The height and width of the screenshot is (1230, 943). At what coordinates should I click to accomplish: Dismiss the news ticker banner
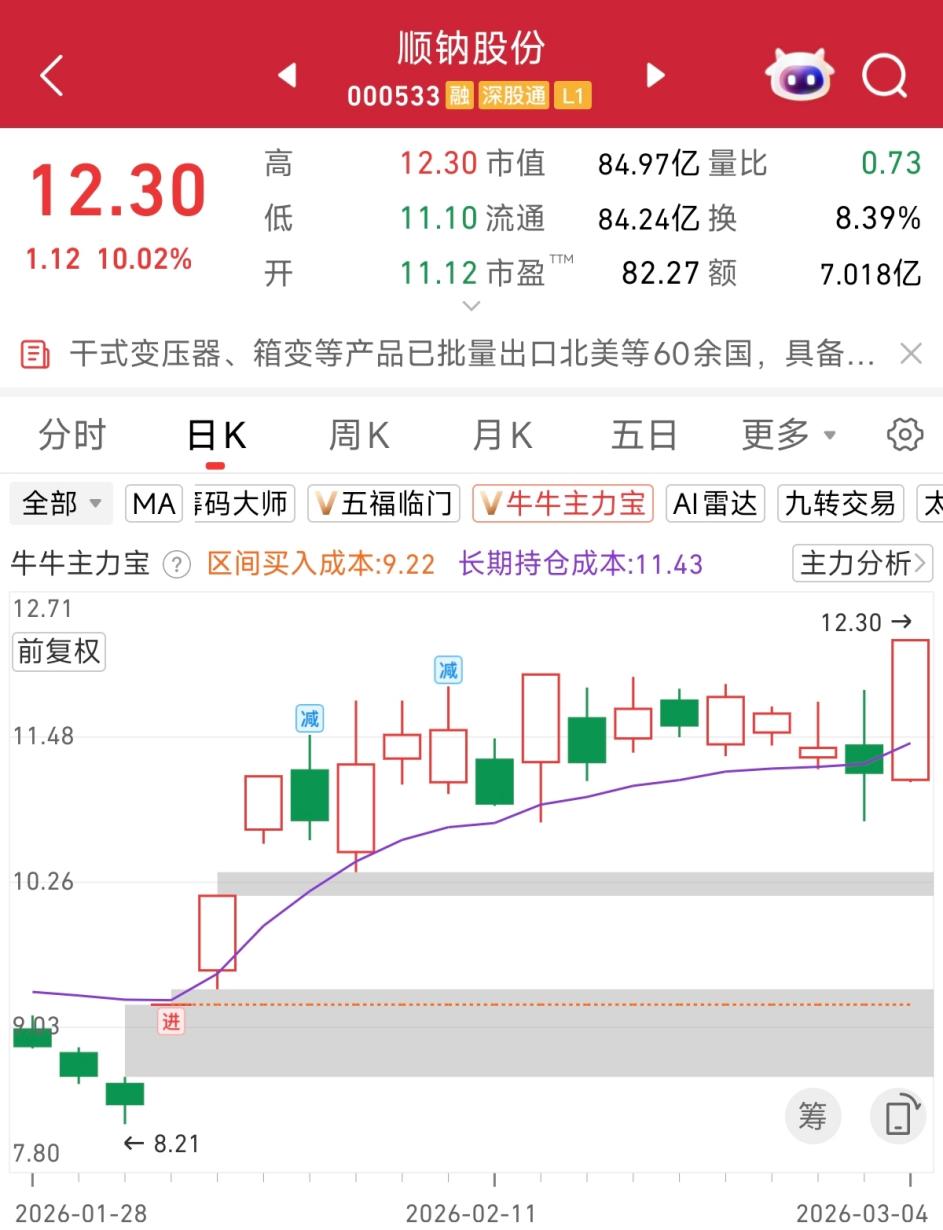[x=910, y=353]
